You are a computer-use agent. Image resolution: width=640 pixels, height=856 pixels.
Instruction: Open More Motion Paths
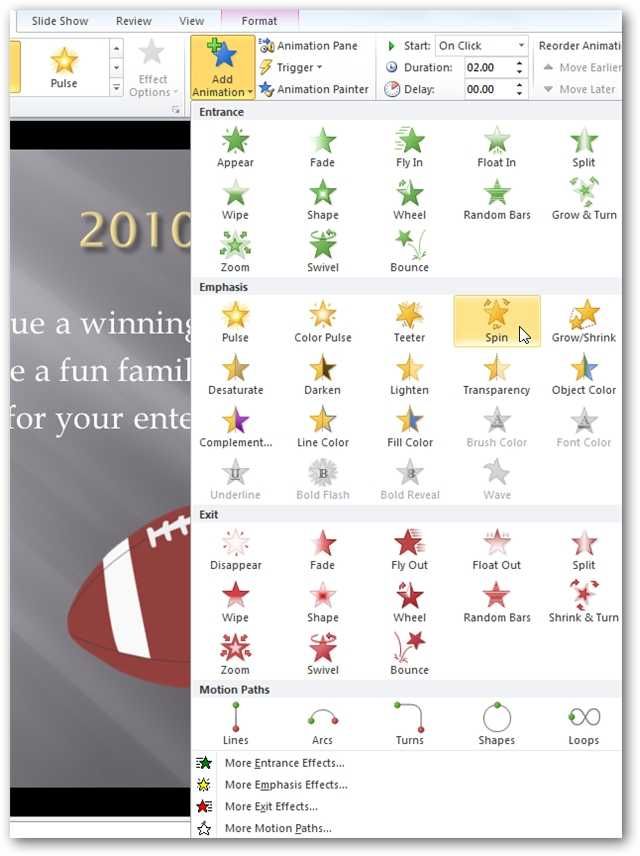pos(278,828)
